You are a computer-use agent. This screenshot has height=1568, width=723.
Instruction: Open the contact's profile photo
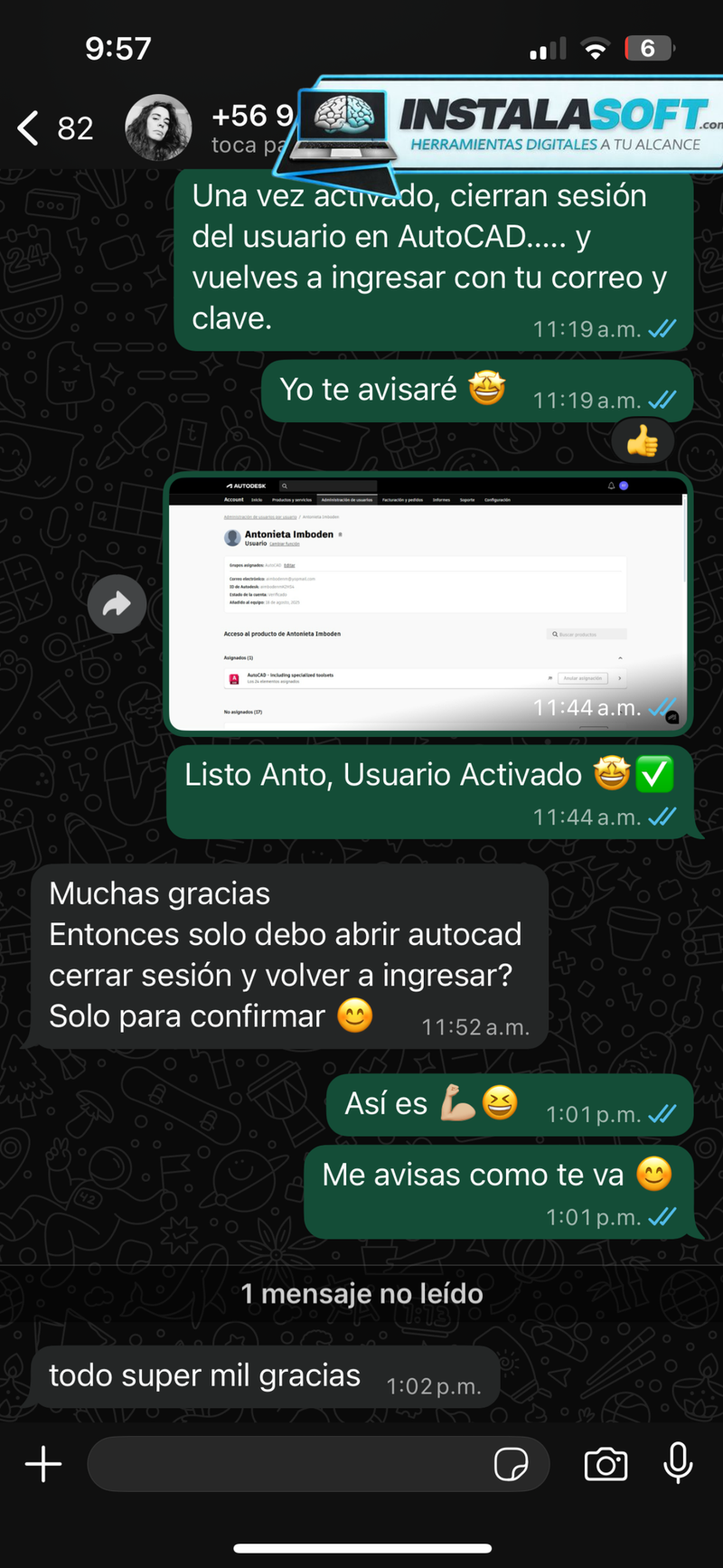pyautogui.click(x=158, y=128)
